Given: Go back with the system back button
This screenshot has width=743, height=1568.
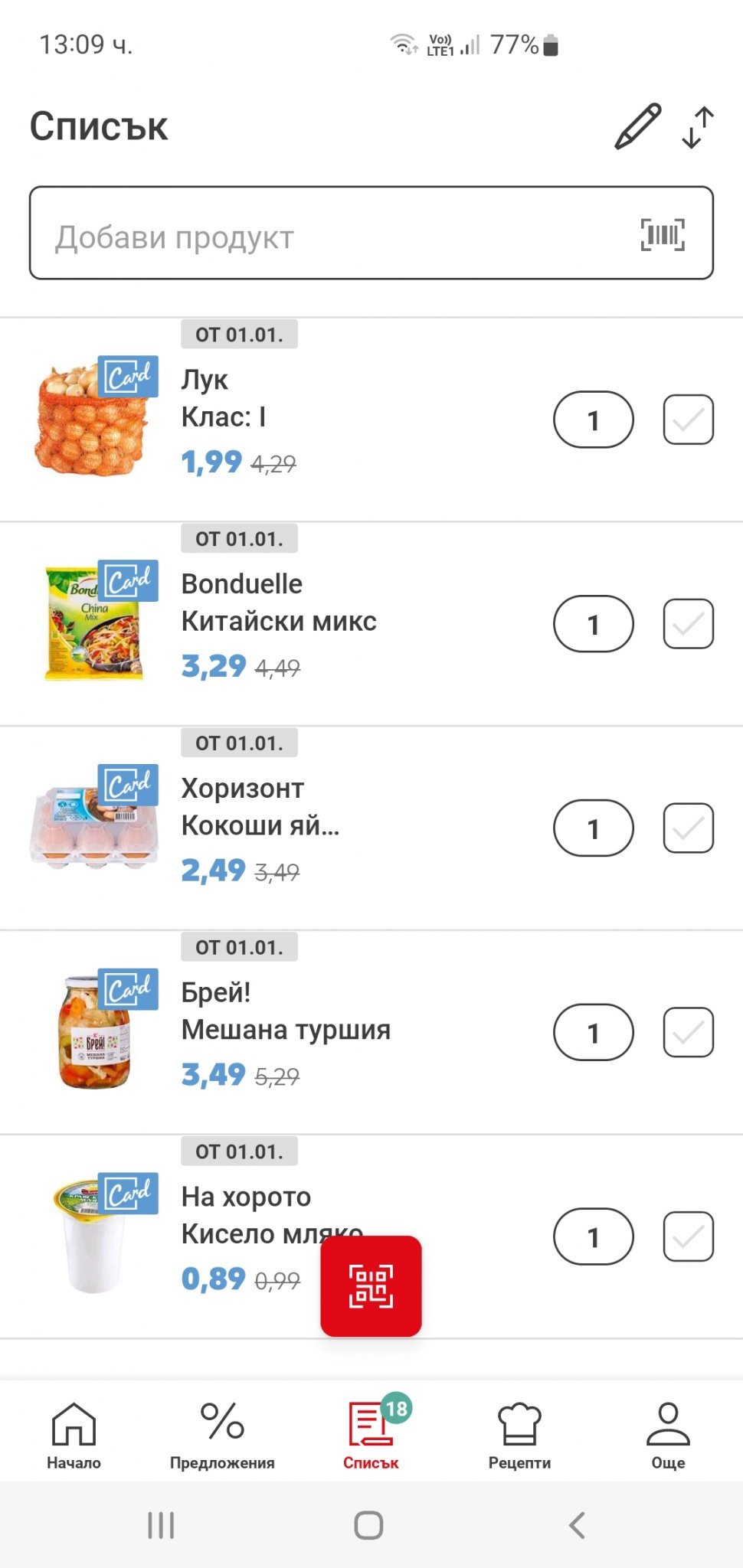Looking at the screenshot, I should pos(578,1525).
